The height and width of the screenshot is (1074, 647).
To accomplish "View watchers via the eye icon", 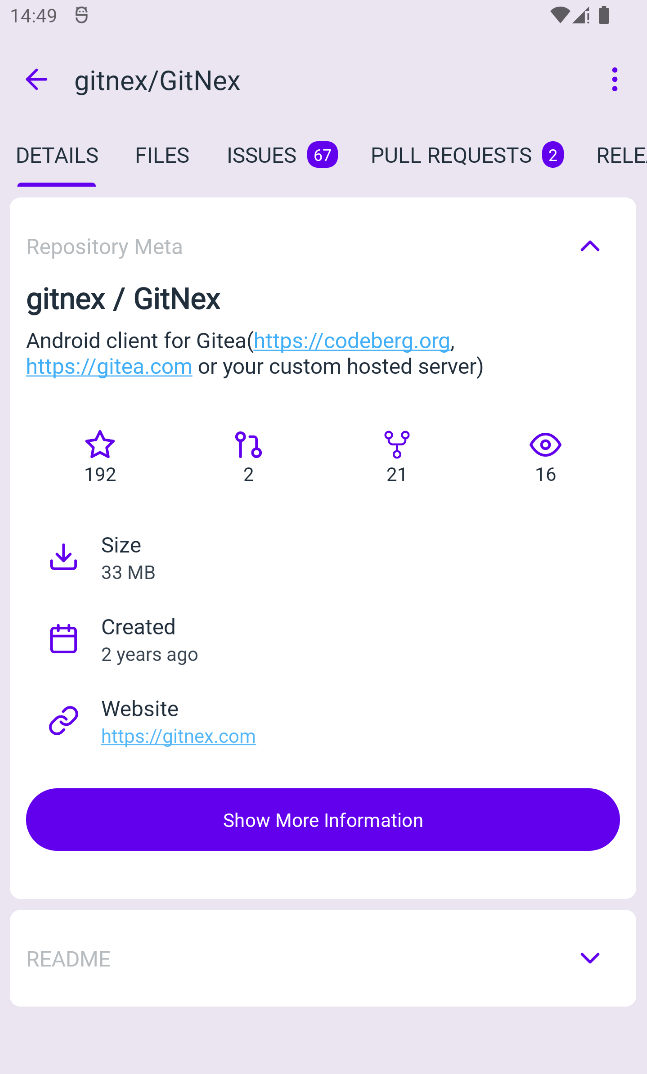I will click(545, 445).
